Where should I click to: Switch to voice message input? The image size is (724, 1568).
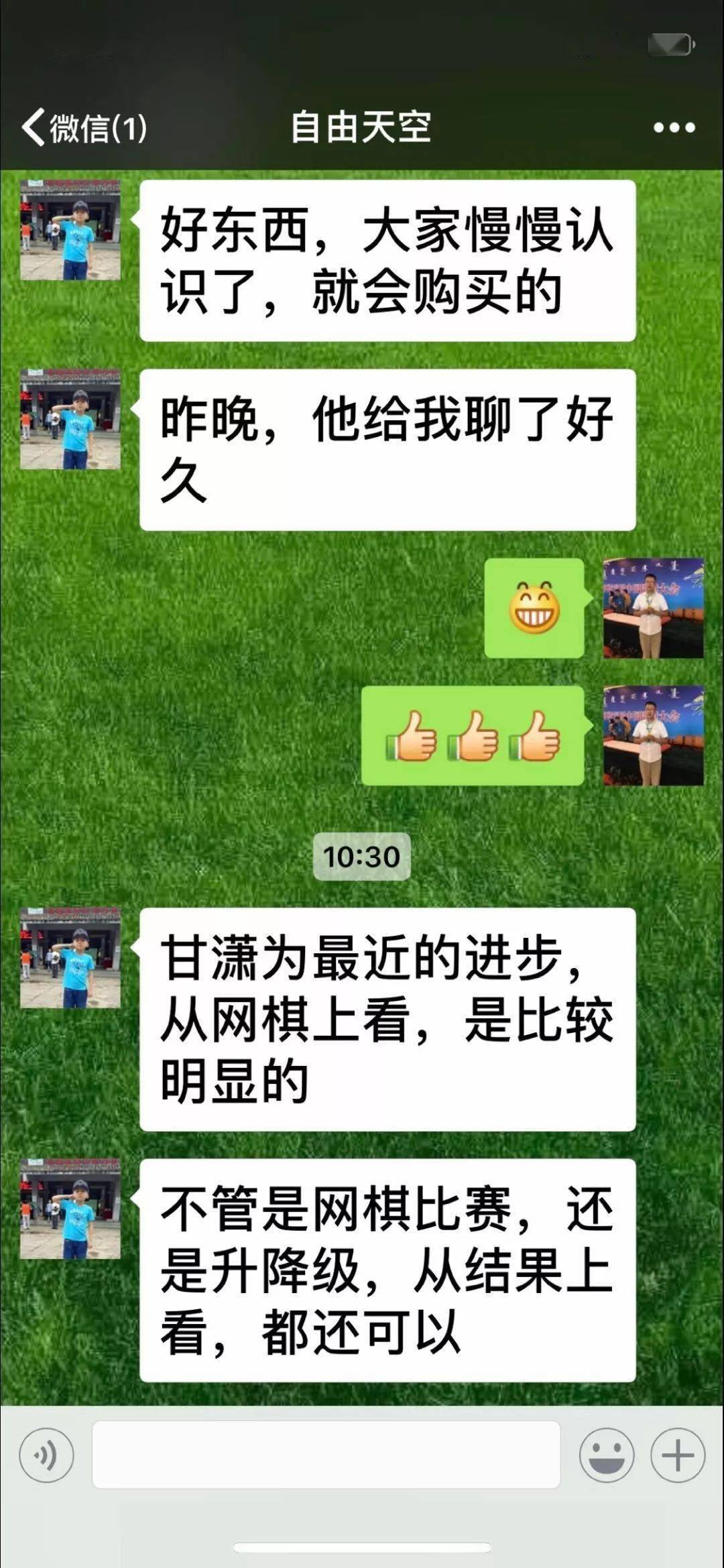pyautogui.click(x=46, y=1455)
